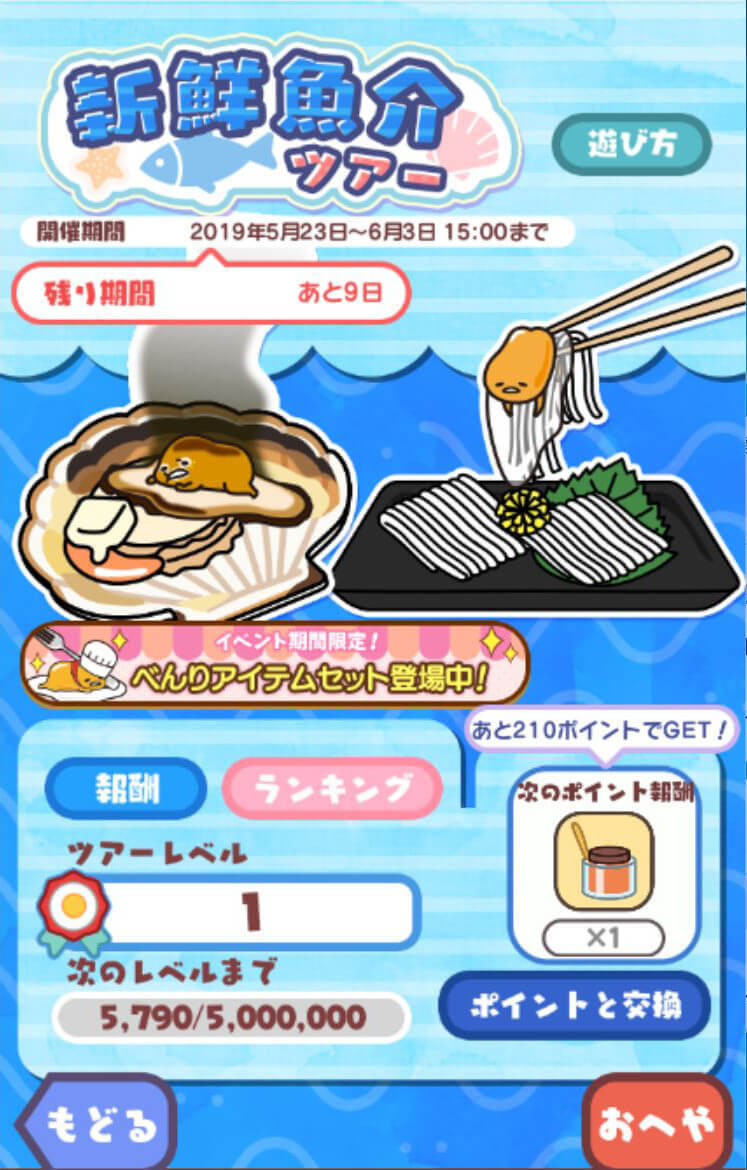This screenshot has width=747, height=1170.
Task: Go back with the もどる button
Action: pyautogui.click(x=97, y=1125)
